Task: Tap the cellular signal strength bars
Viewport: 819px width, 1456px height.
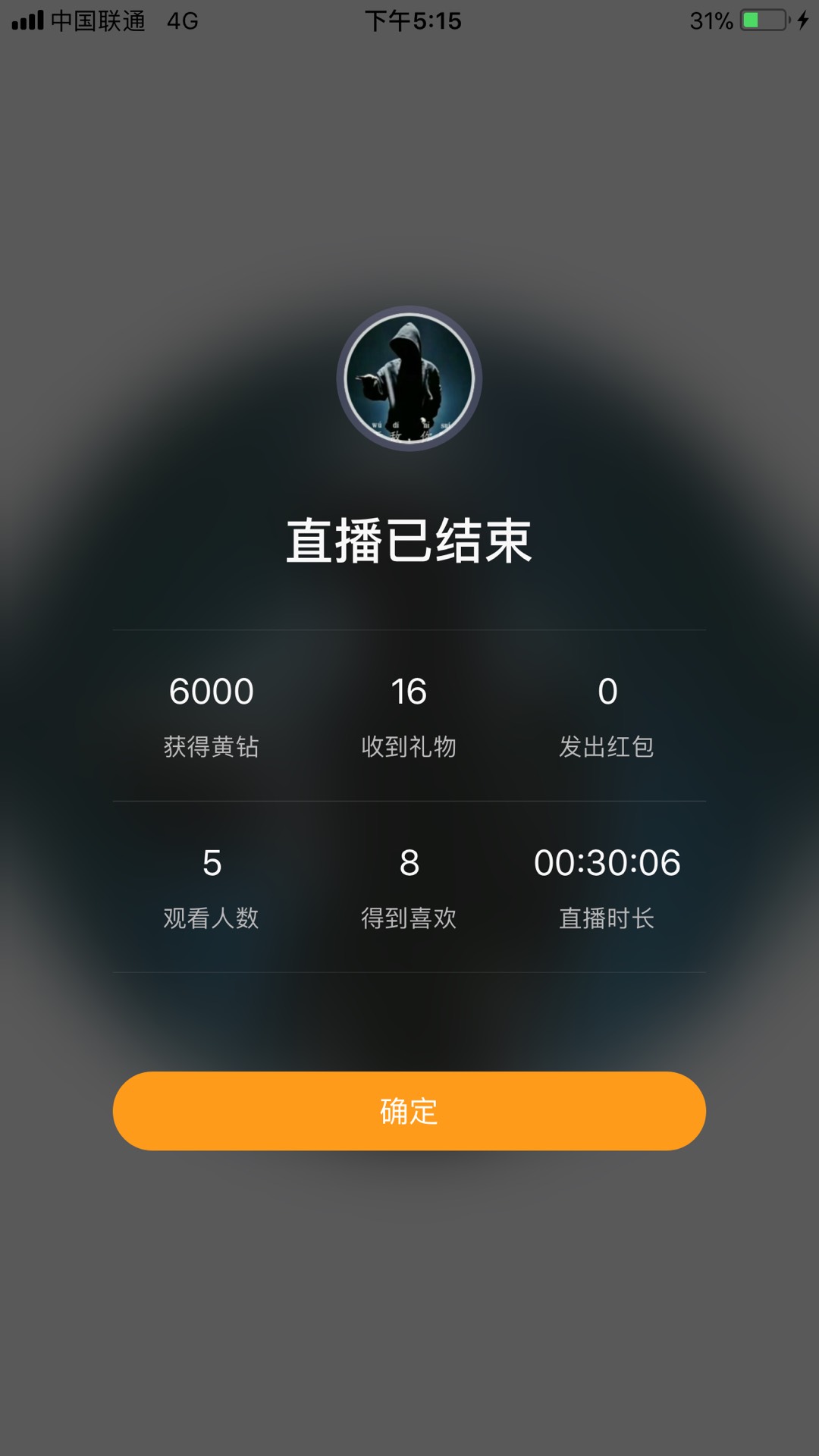Action: pos(28,20)
